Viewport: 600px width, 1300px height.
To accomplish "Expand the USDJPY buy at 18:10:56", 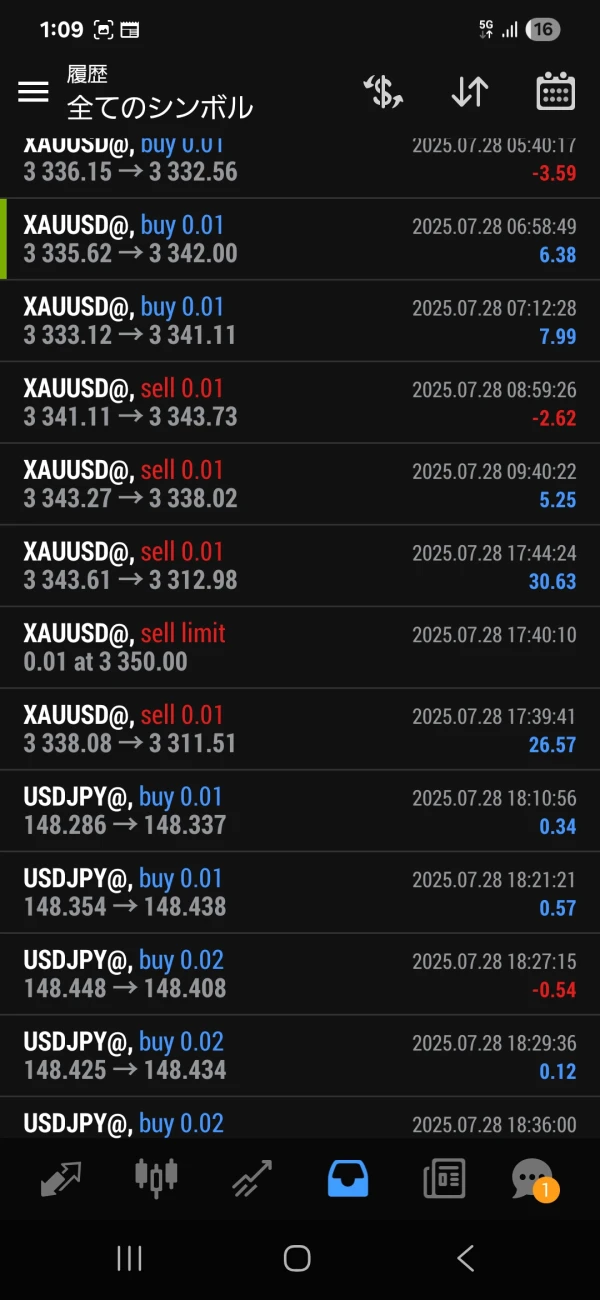I will coord(300,811).
